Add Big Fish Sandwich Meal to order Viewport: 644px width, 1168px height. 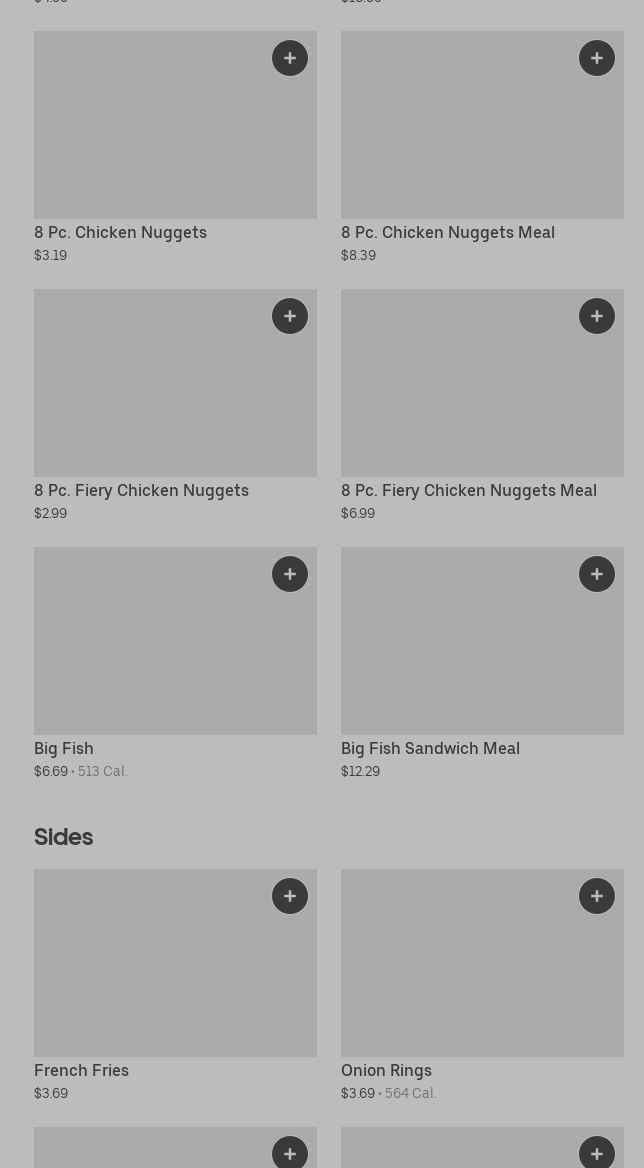pos(597,574)
